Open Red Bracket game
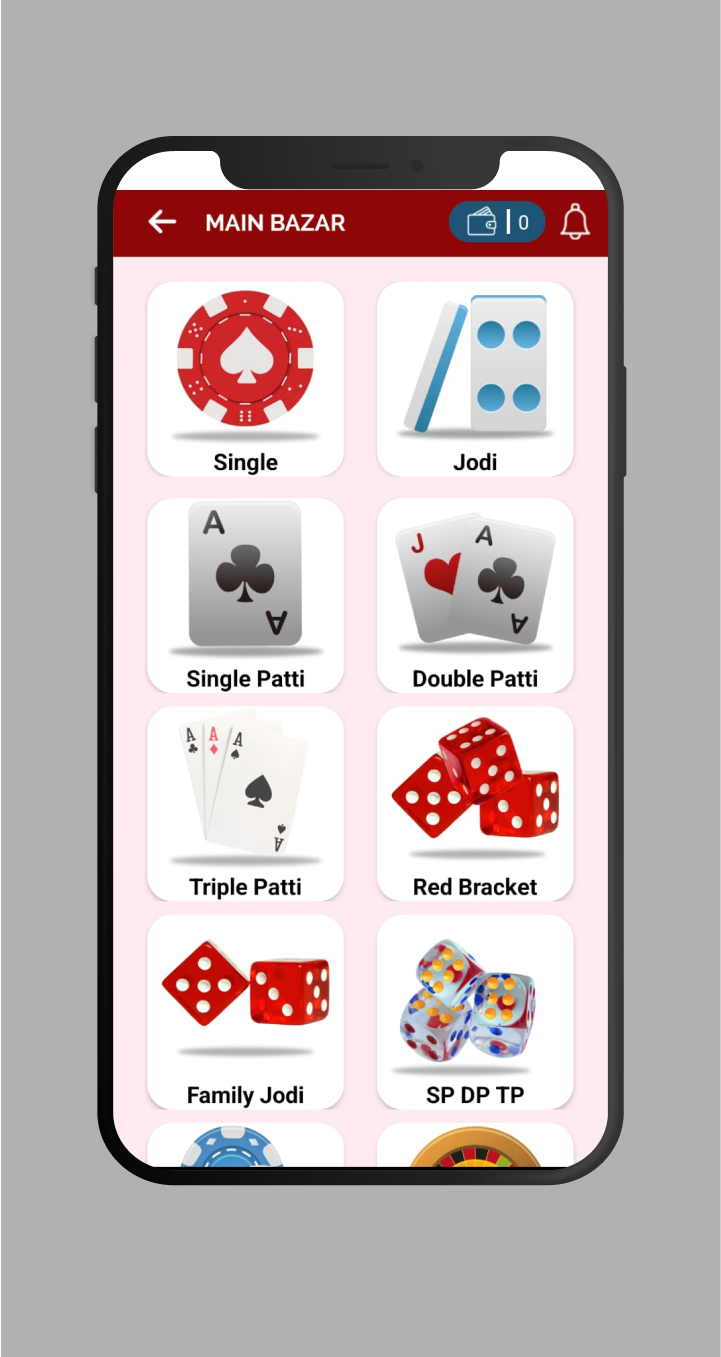Image resolution: width=721 pixels, height=1357 pixels. click(x=475, y=803)
